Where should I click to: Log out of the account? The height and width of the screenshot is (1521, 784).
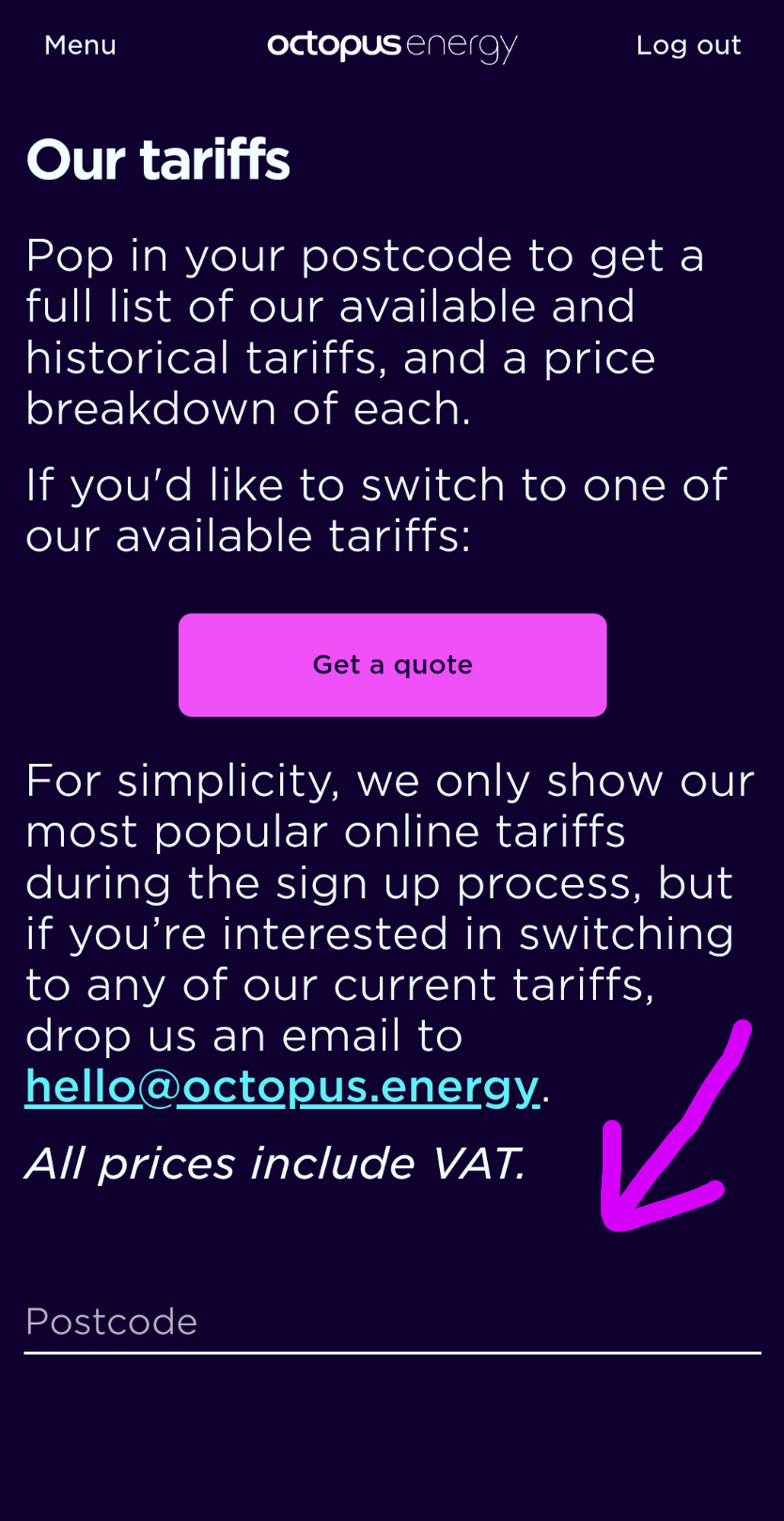pyautogui.click(x=688, y=45)
